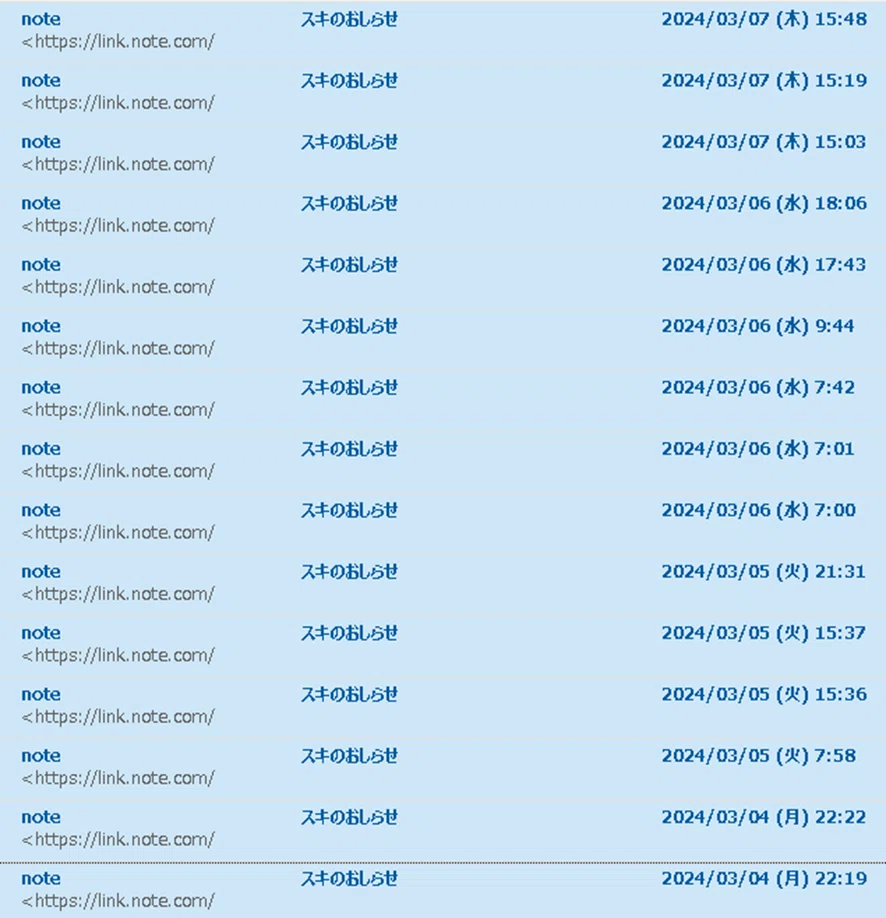Open the email received 03/05 15:37

pos(443,646)
